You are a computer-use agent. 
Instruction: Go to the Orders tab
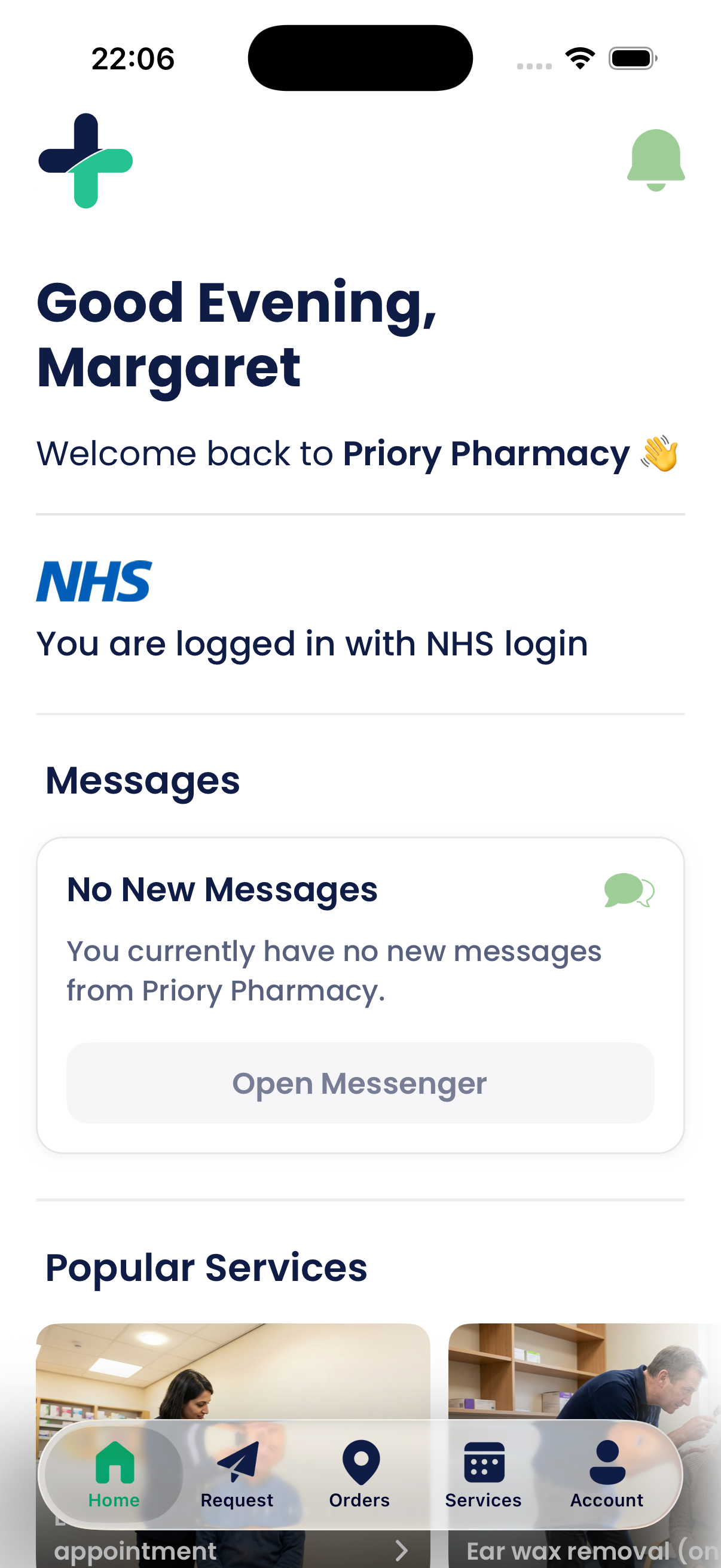click(360, 1474)
